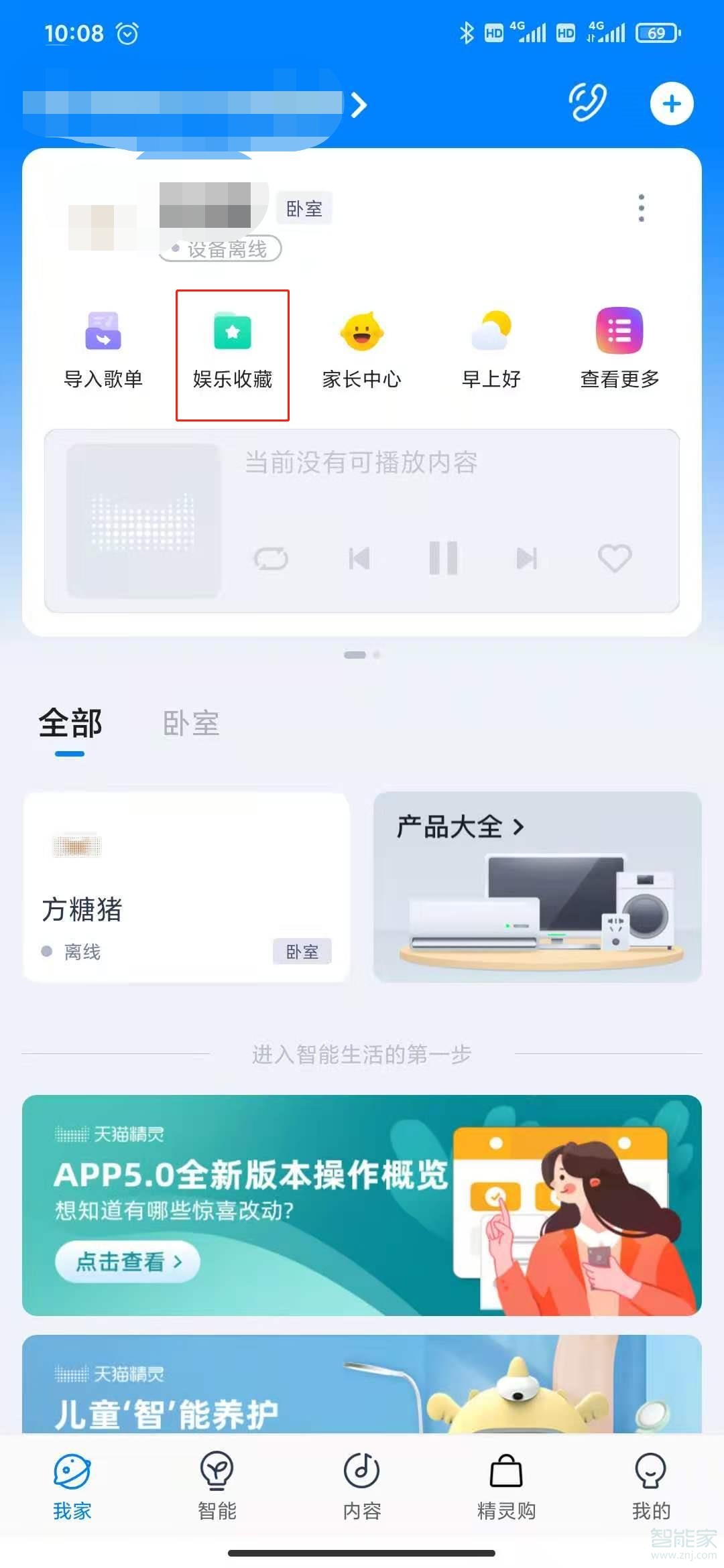Image resolution: width=724 pixels, height=1568 pixels.
Task: Enter the 家长中心 parental center
Action: click(x=362, y=348)
